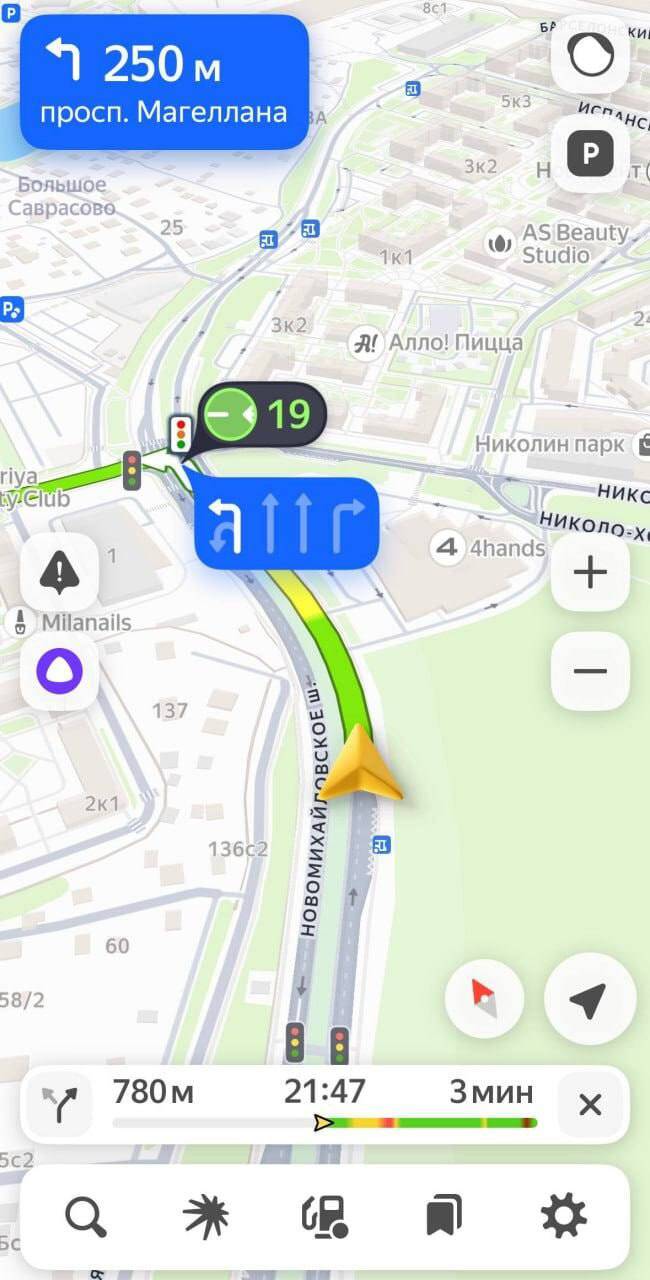
Task: Open gas stations icon in bottom bar
Action: tap(324, 1216)
